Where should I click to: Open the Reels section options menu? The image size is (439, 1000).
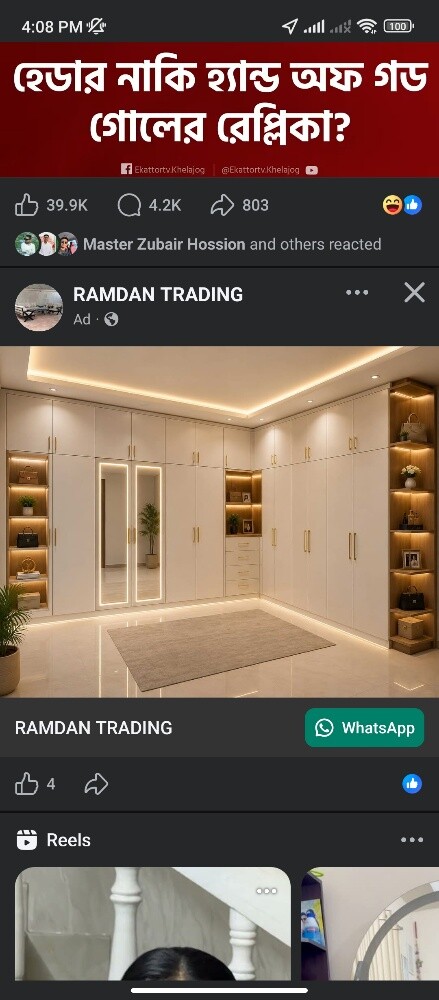pyautogui.click(x=412, y=840)
